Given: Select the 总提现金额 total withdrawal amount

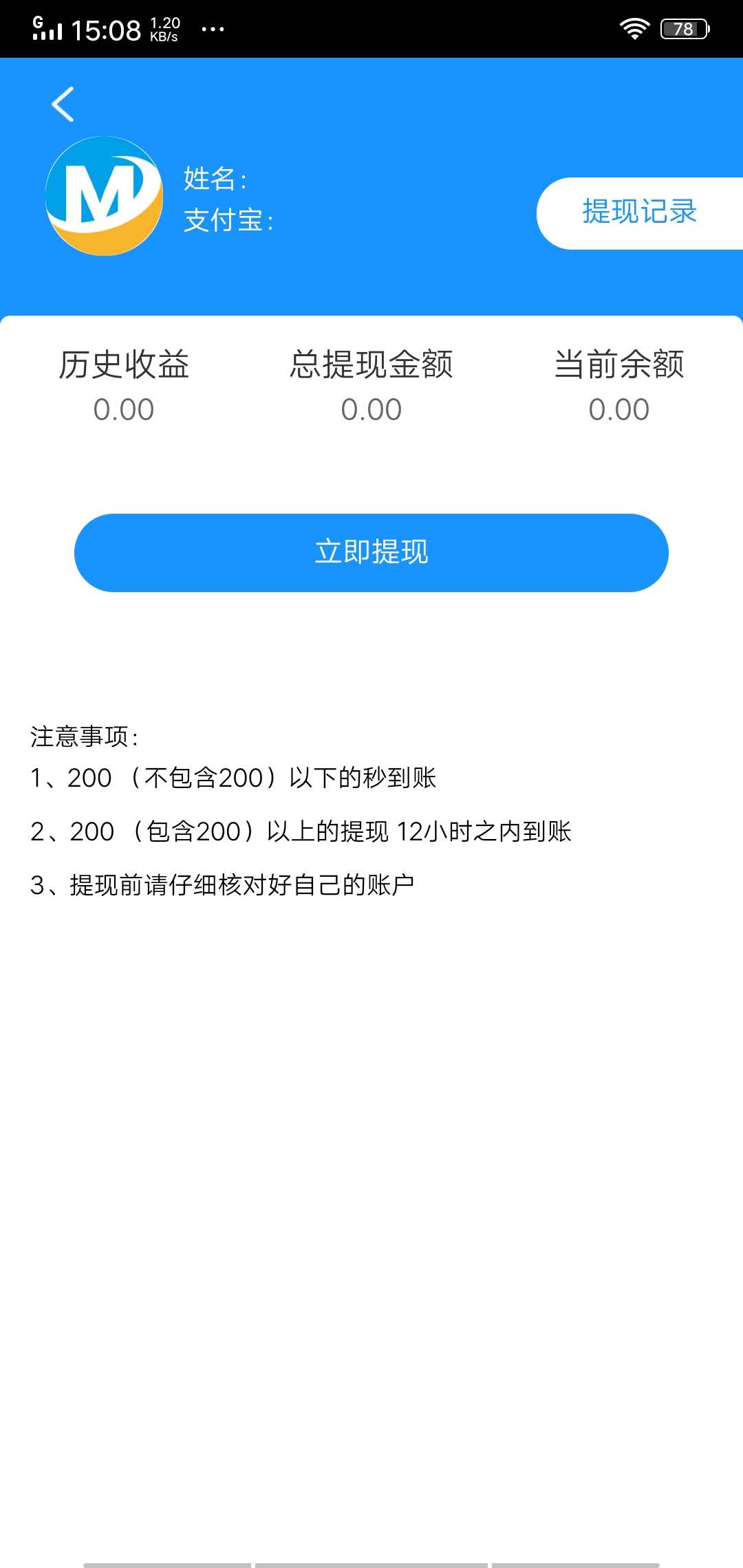Looking at the screenshot, I should 372,366.
